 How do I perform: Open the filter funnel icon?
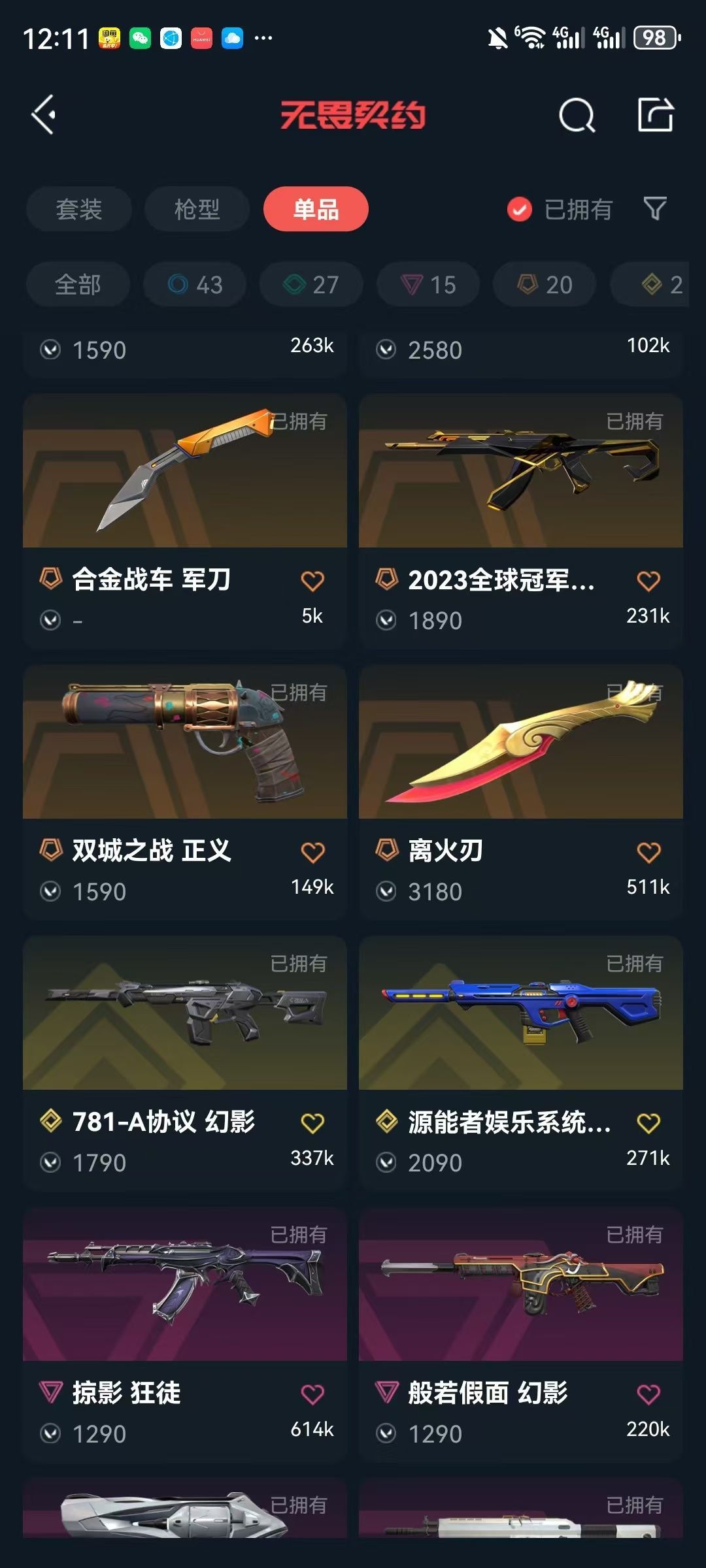click(654, 209)
